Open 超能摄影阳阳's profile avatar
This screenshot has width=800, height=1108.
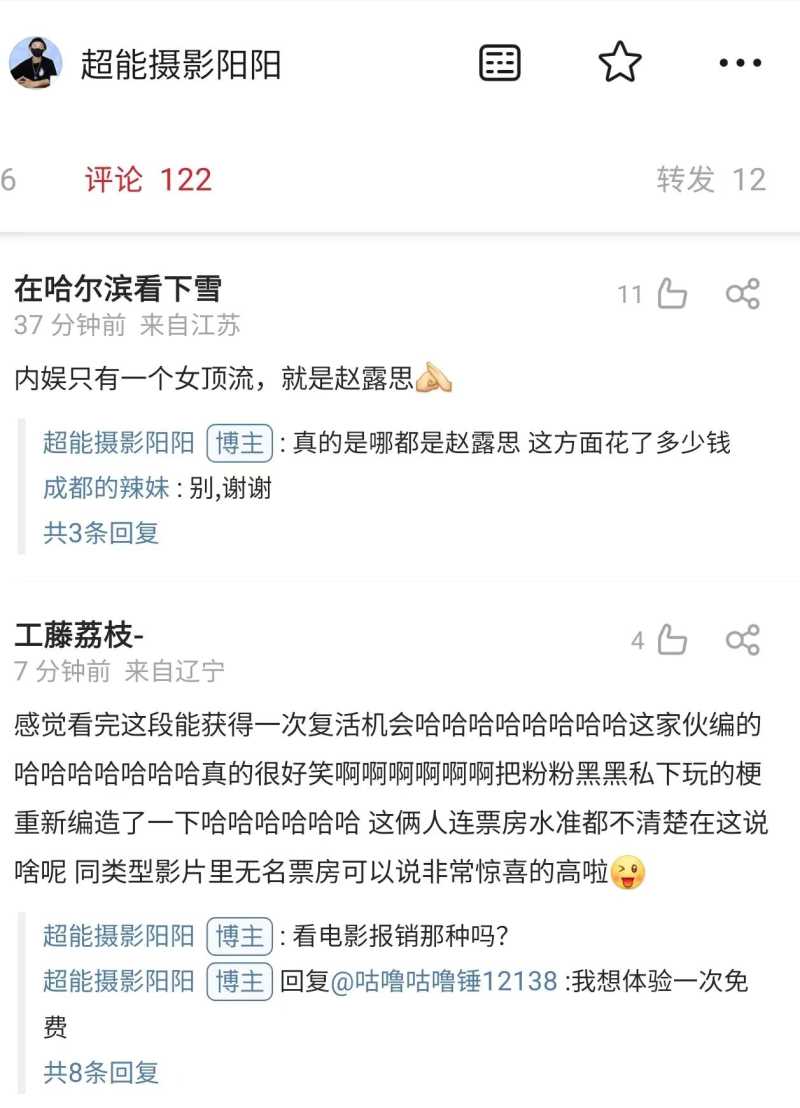[35, 64]
